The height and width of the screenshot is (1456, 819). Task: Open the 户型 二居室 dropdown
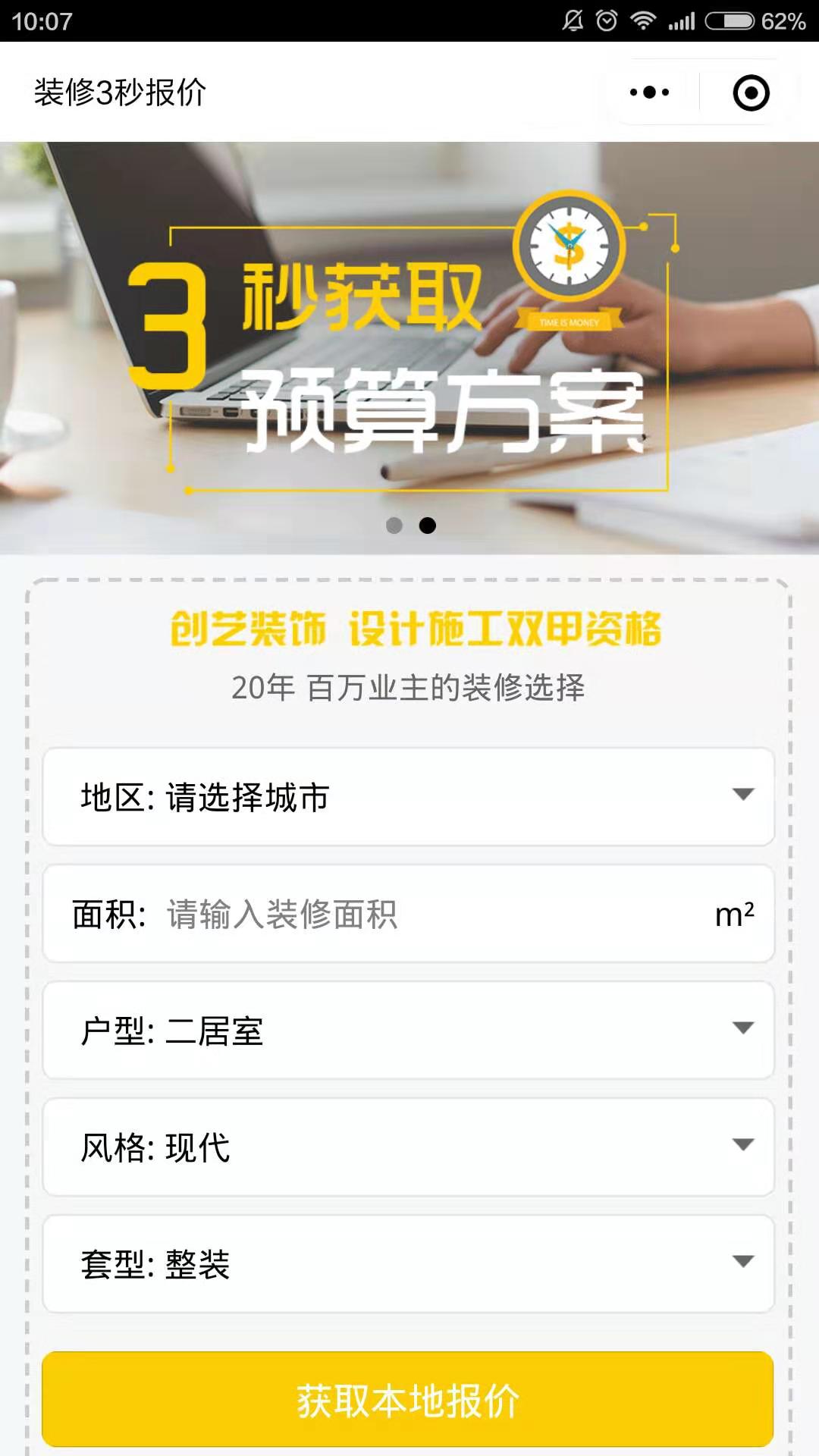click(408, 1031)
